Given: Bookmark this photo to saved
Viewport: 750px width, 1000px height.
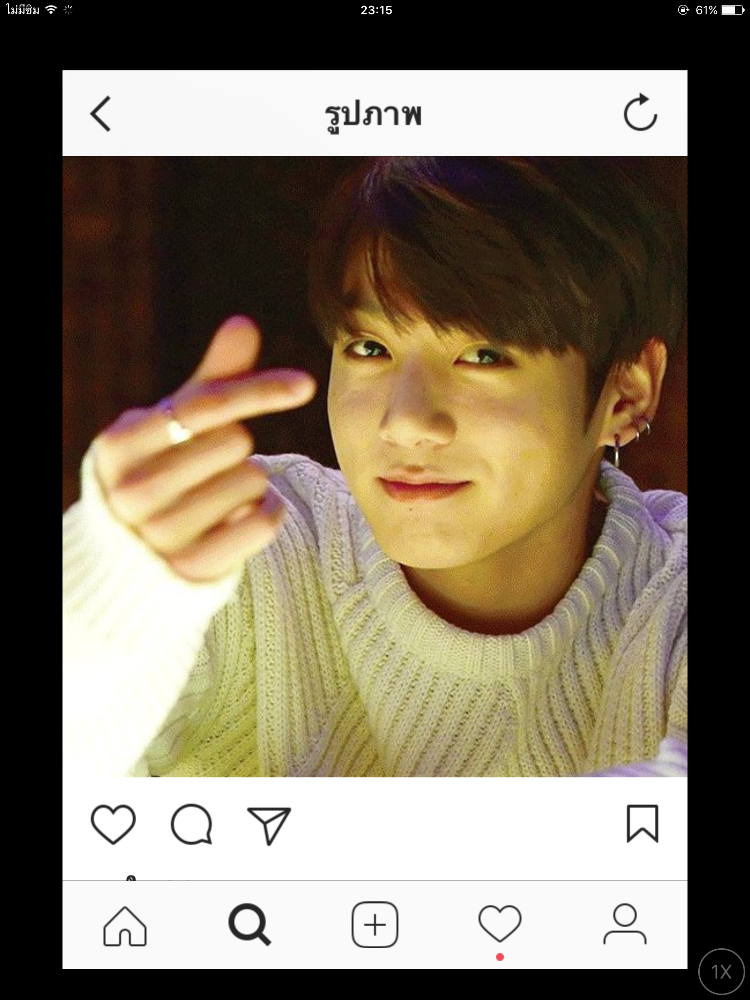Looking at the screenshot, I should [x=642, y=824].
